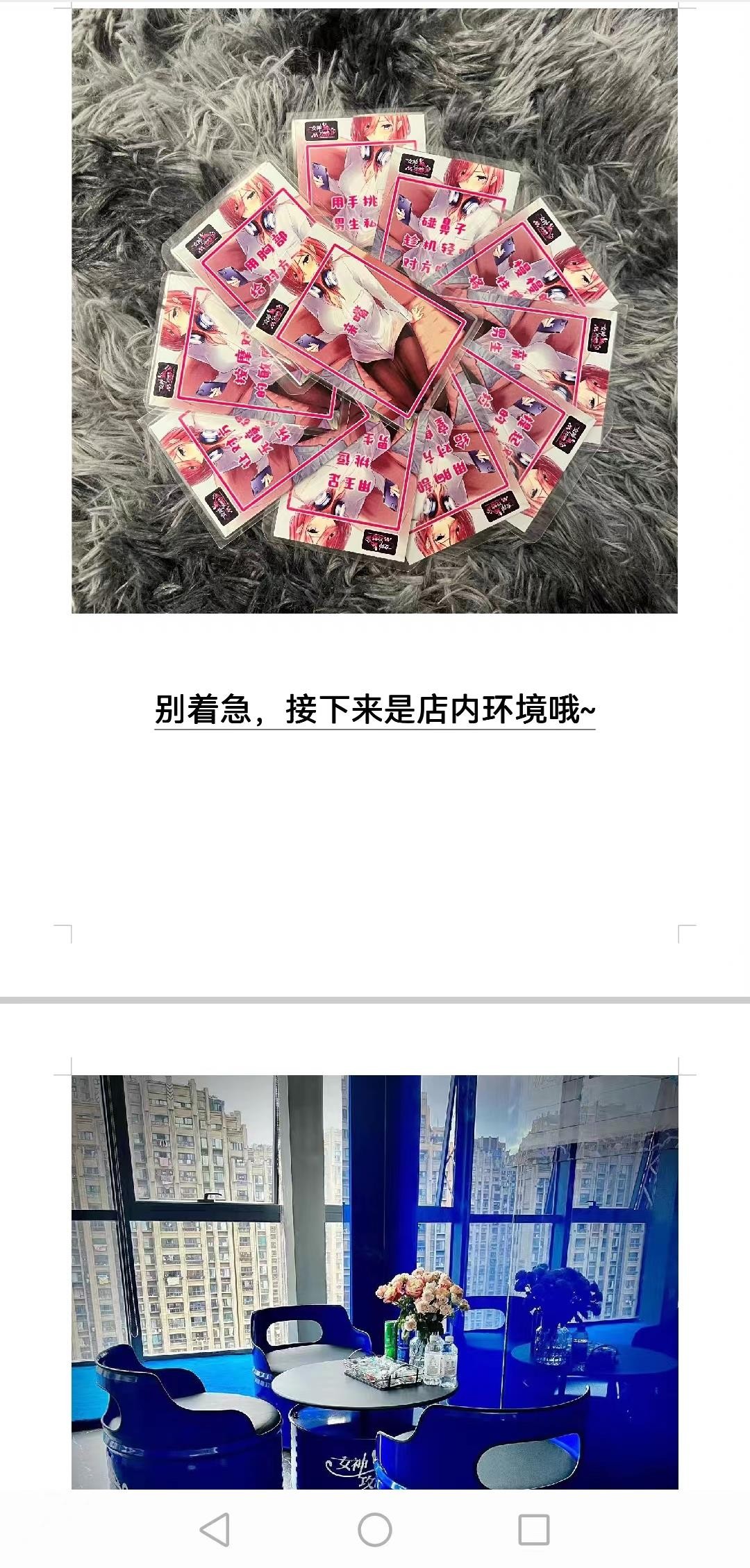Tap the home circle button
The width and height of the screenshot is (750, 1568).
point(375,1529)
